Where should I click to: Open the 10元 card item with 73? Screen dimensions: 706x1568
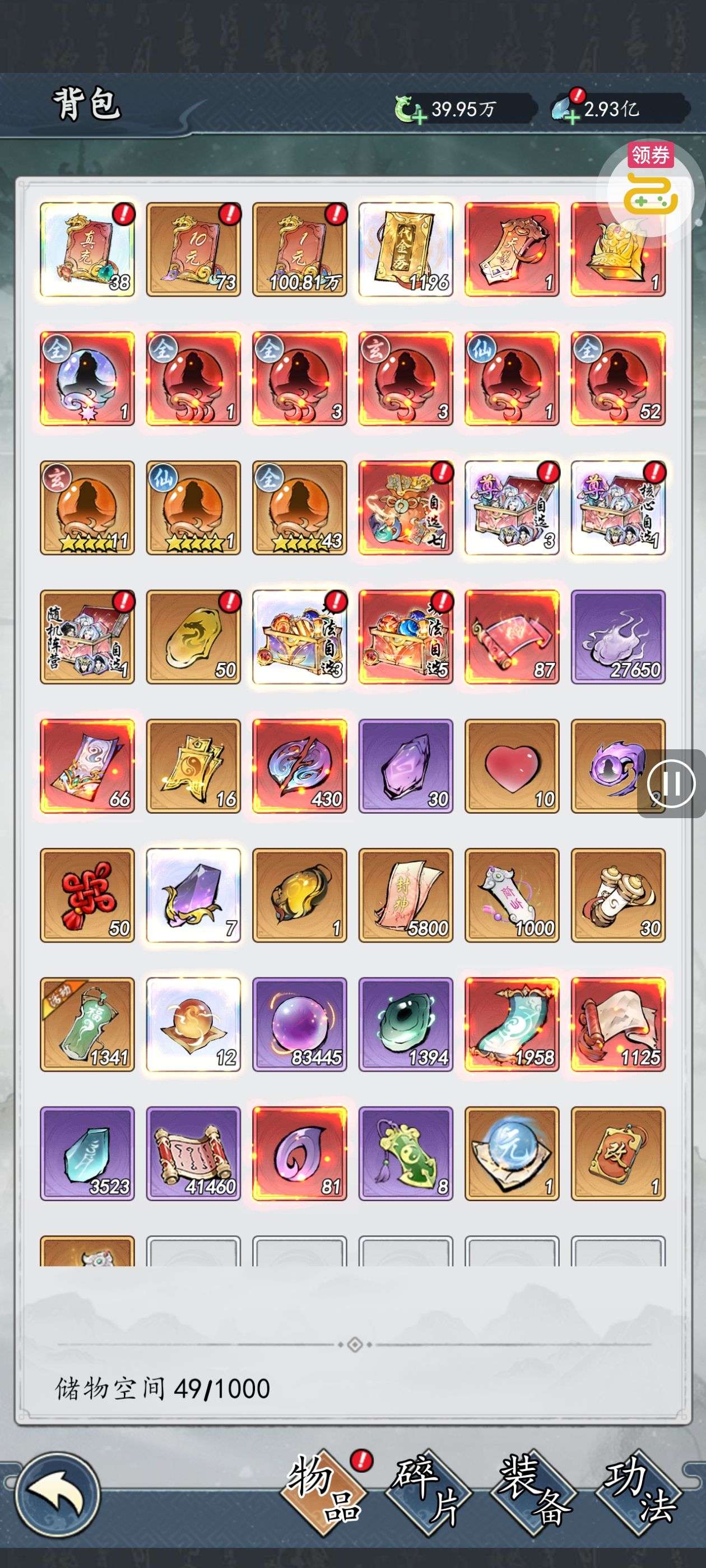[193, 250]
